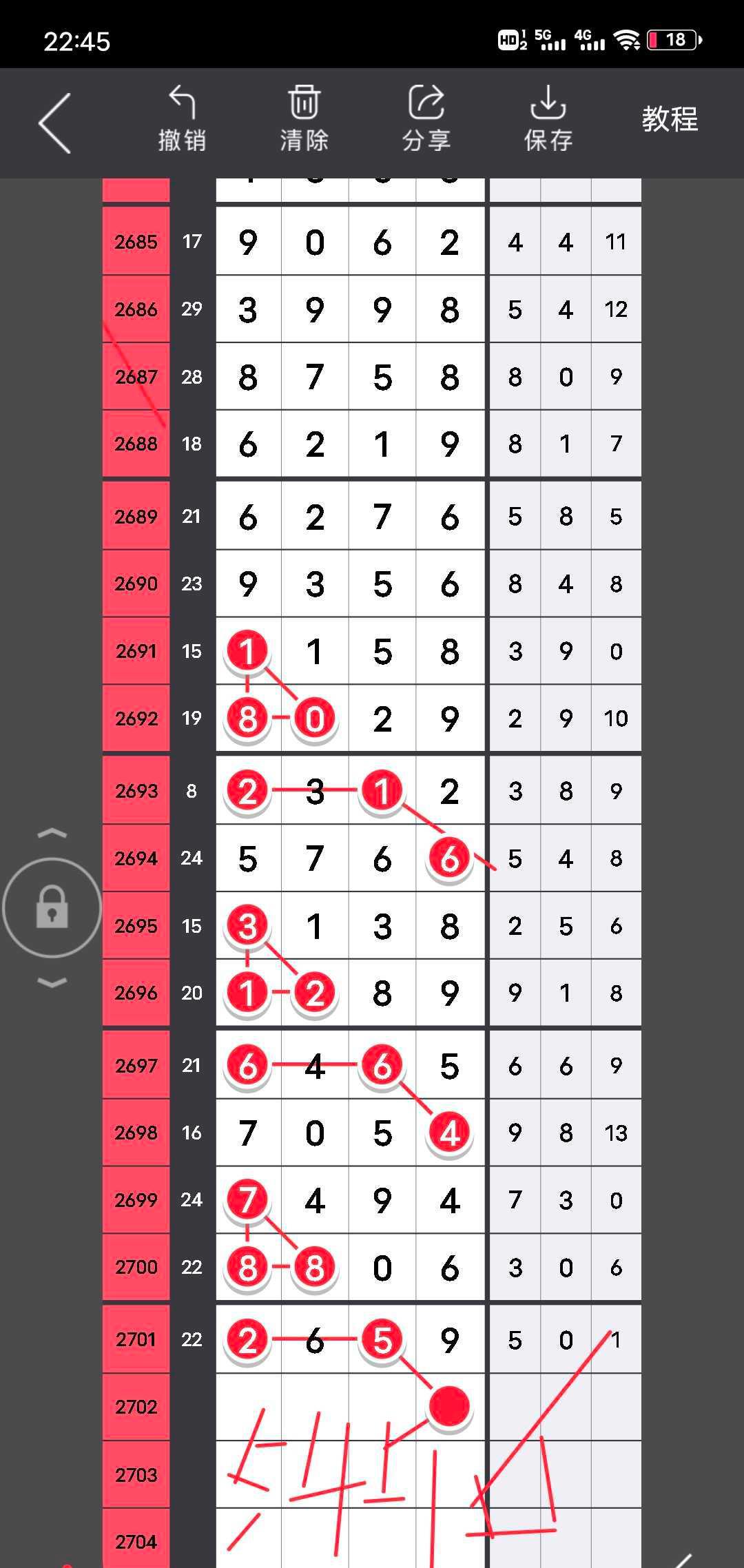This screenshot has height=1568, width=744.
Task: Tap the up chevron above the lock
Action: [x=52, y=834]
